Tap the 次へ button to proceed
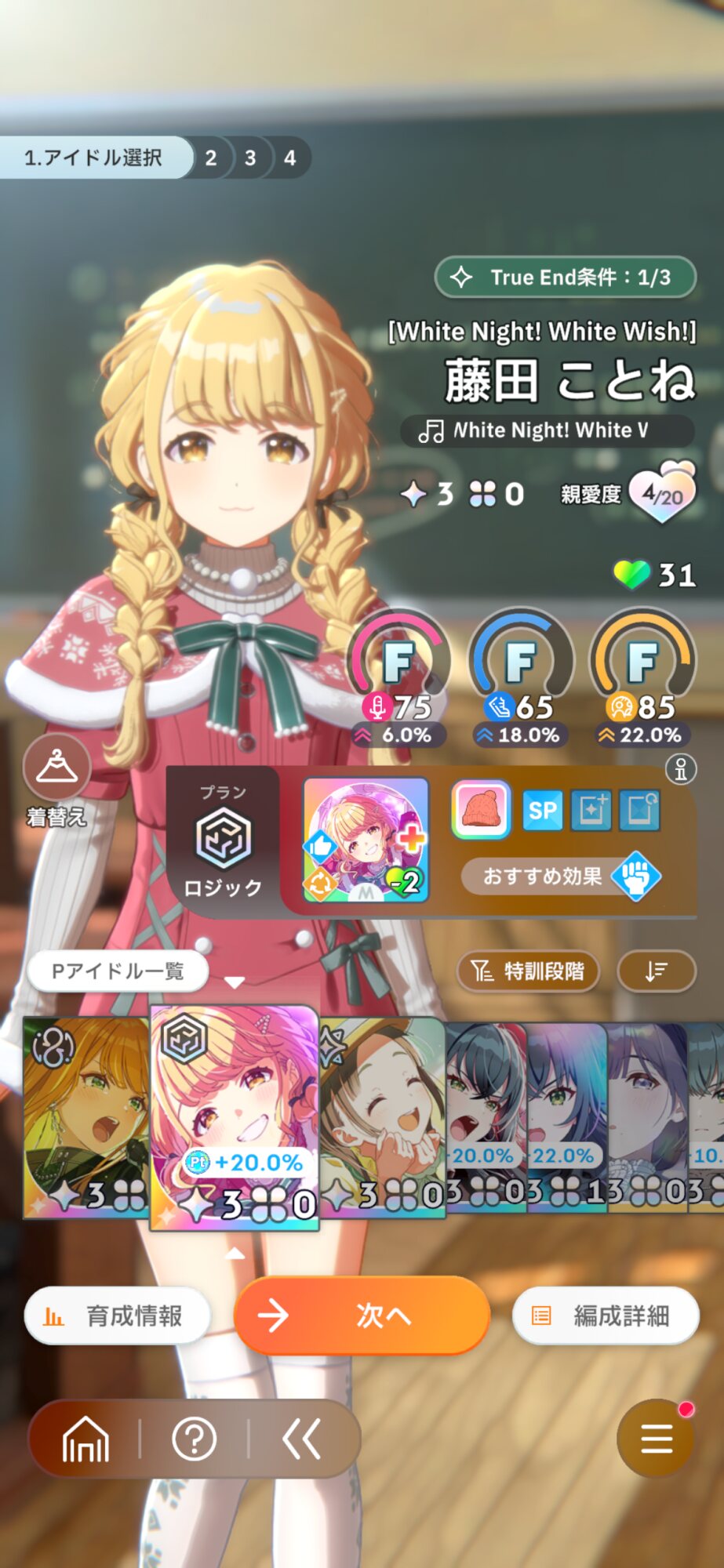 click(x=362, y=1316)
